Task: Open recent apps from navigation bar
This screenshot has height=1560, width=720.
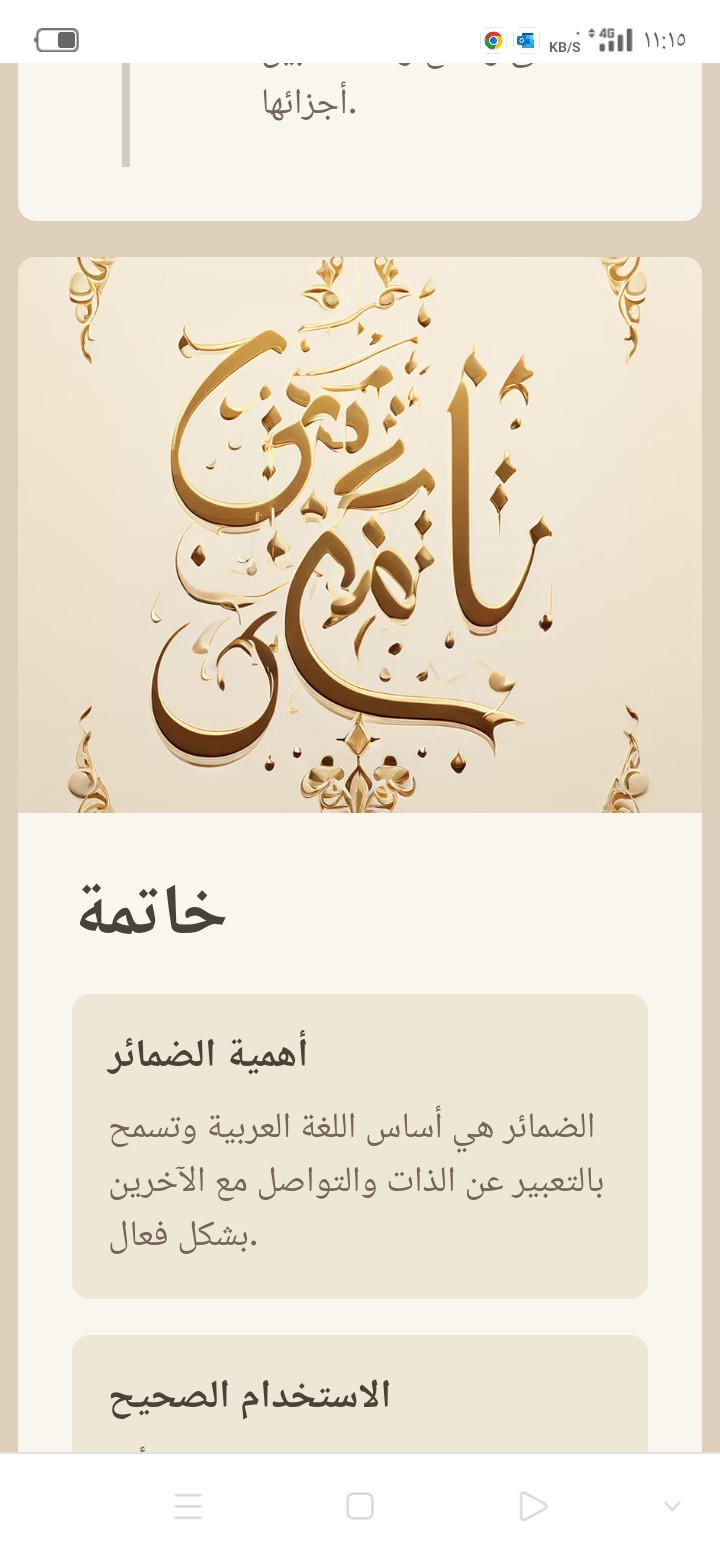Action: 188,1506
